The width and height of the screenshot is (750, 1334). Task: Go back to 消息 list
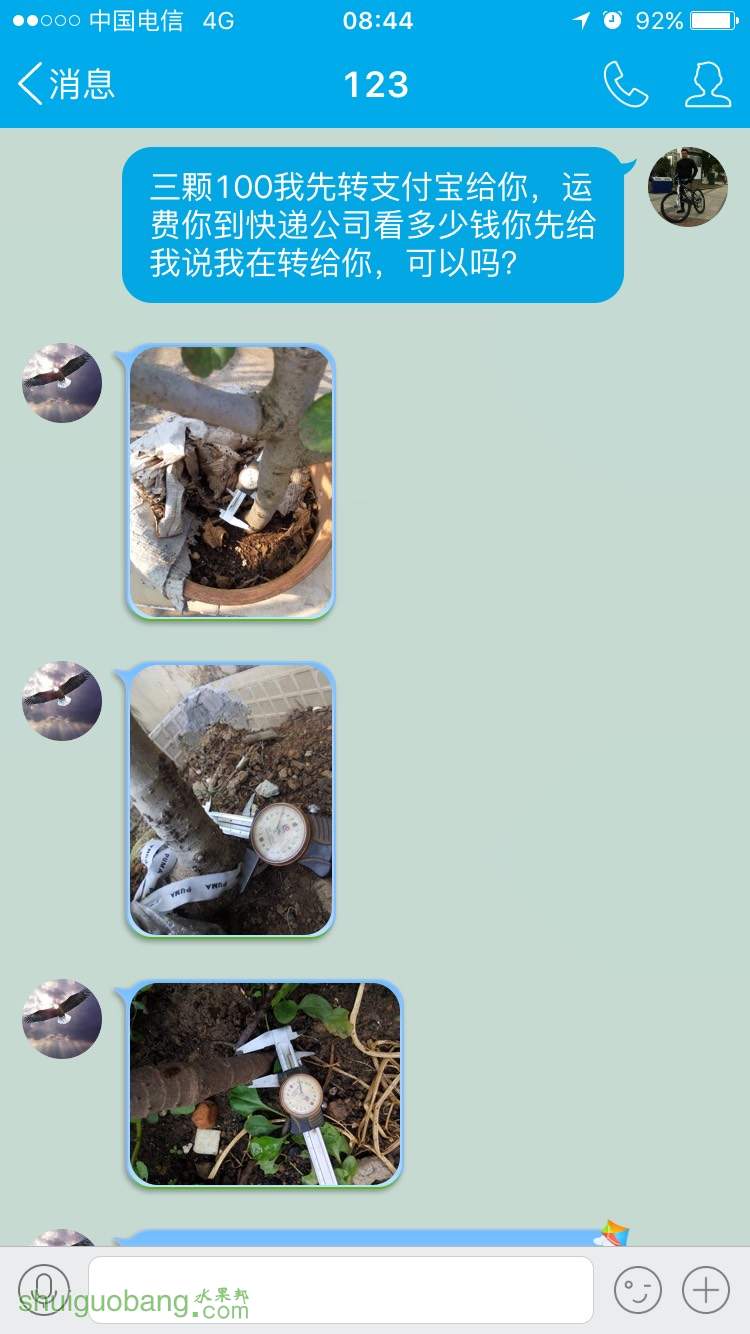[x=66, y=85]
